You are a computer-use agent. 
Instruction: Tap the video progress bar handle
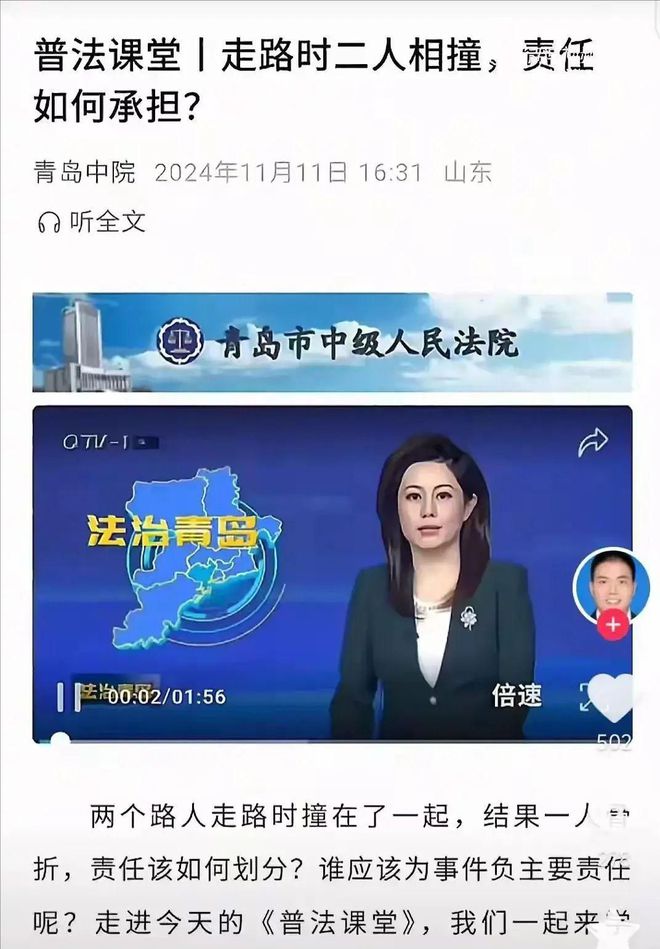[60, 741]
